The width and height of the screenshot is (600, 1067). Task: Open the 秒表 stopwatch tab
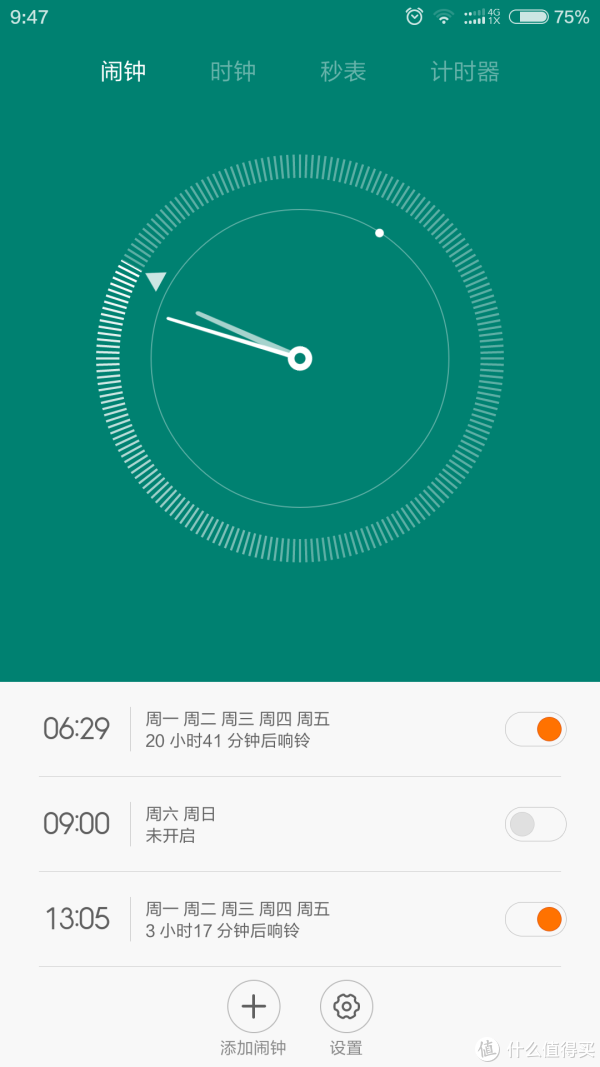(343, 71)
